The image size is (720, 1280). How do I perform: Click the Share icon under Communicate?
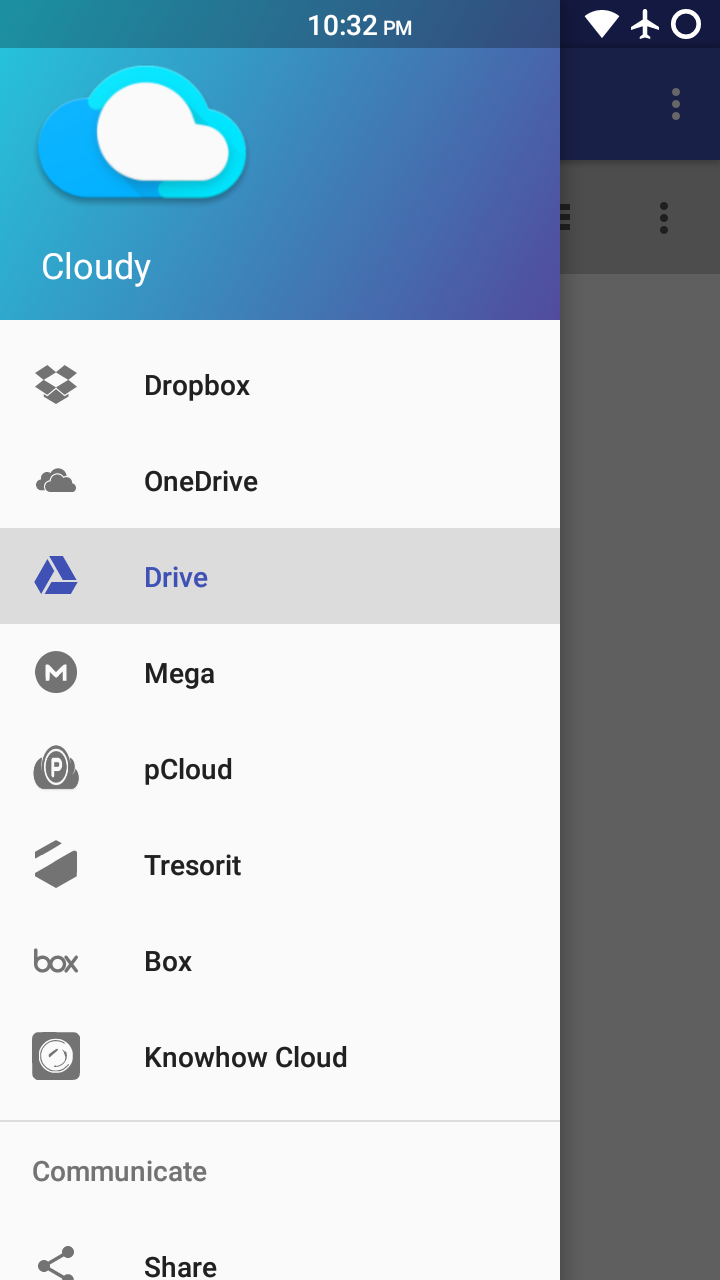56,1262
